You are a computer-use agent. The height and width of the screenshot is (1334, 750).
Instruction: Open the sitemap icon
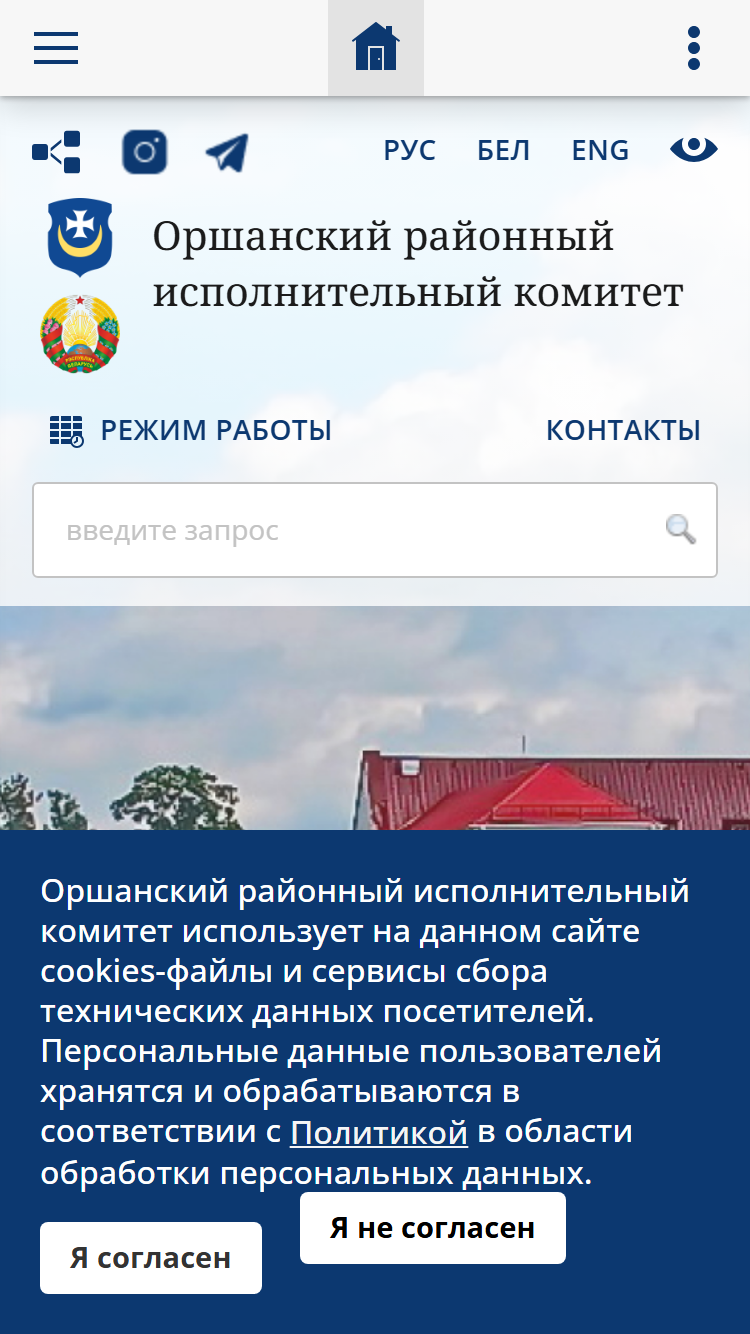point(56,152)
